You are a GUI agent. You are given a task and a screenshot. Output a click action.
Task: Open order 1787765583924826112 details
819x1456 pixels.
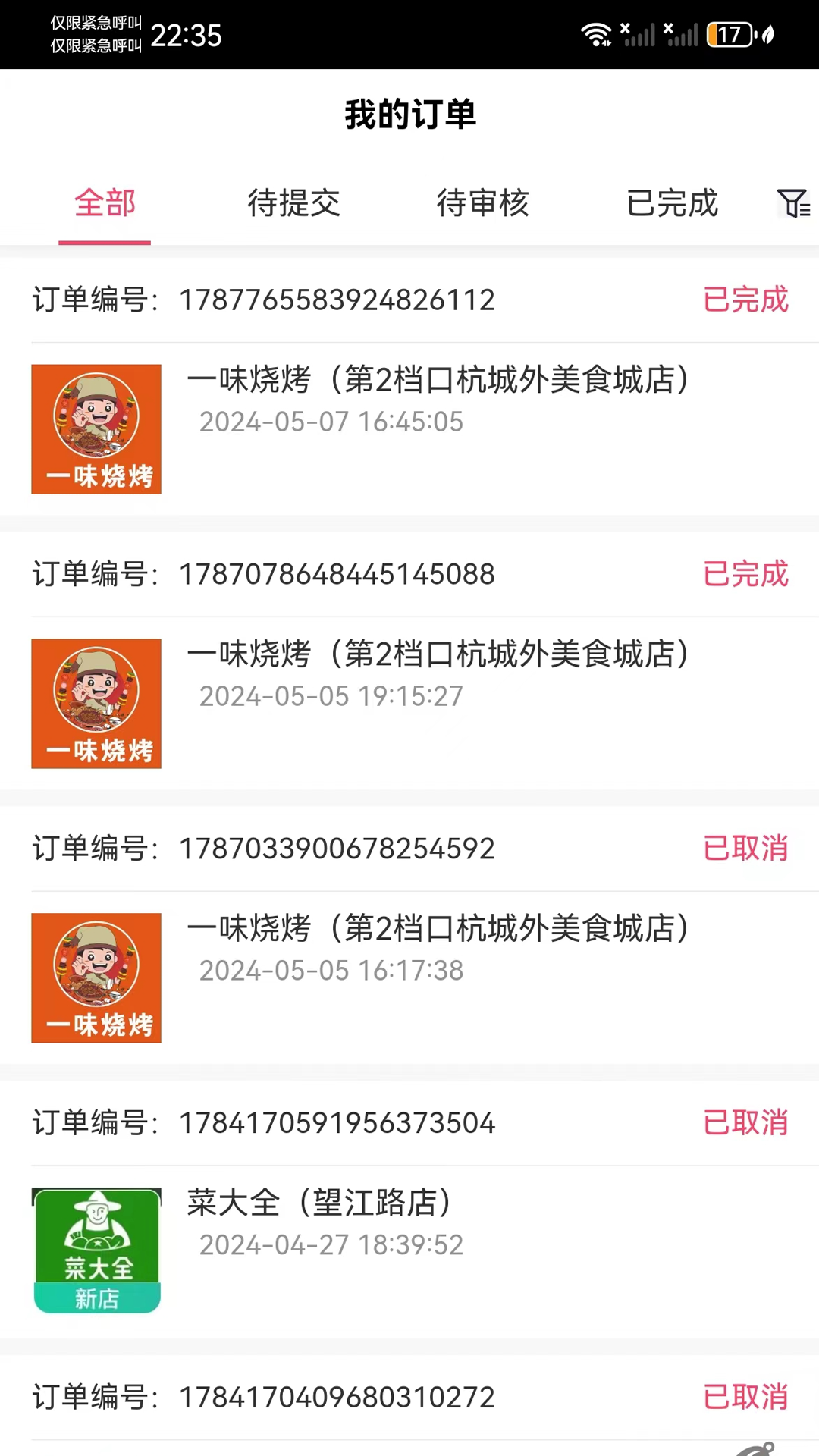tap(337, 300)
